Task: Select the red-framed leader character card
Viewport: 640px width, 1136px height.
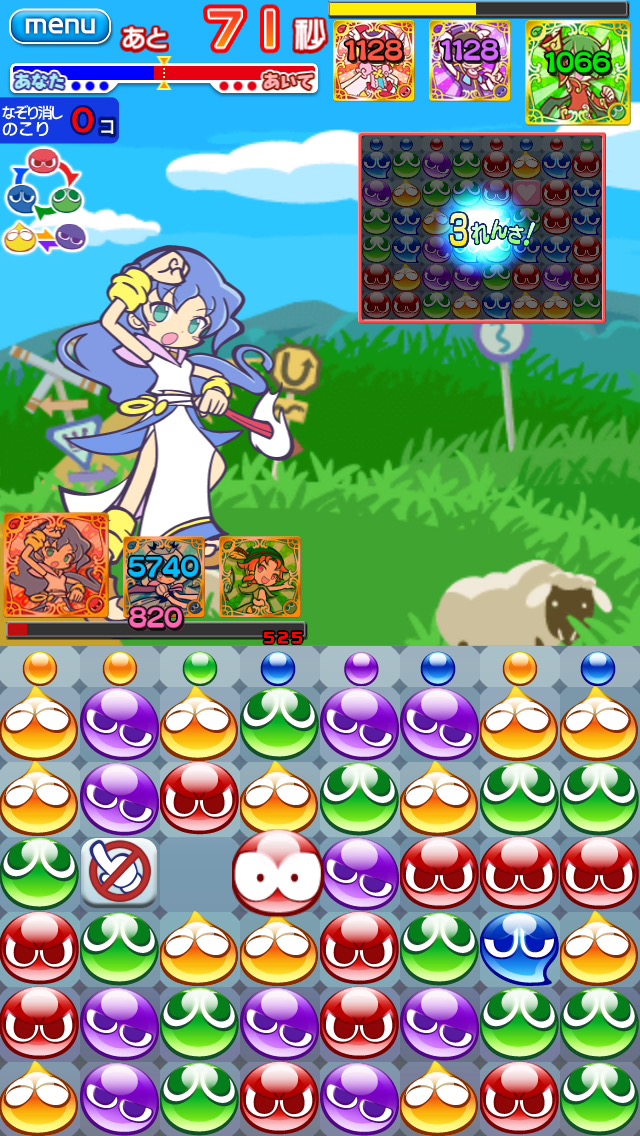Action: coord(57,565)
